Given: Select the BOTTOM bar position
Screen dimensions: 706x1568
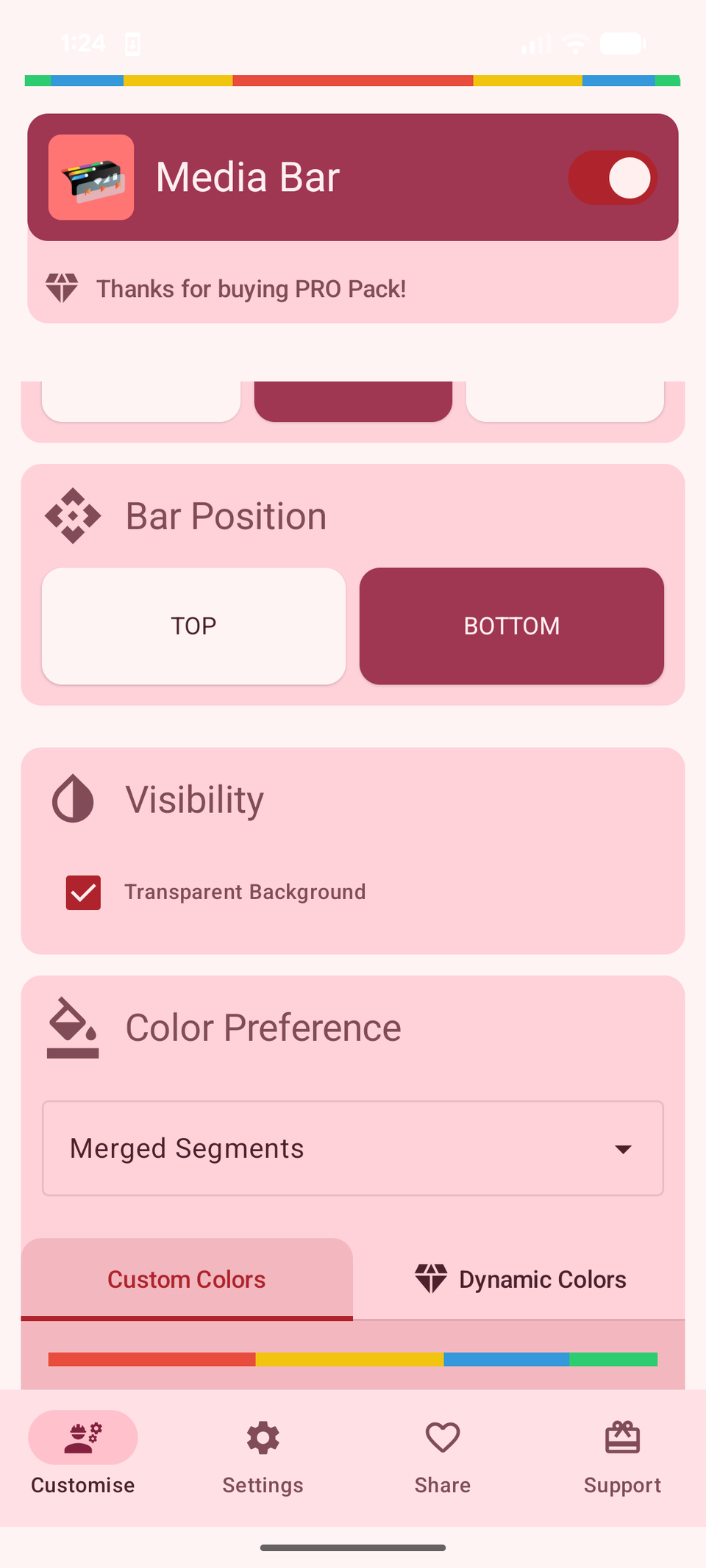Looking at the screenshot, I should tap(511, 626).
